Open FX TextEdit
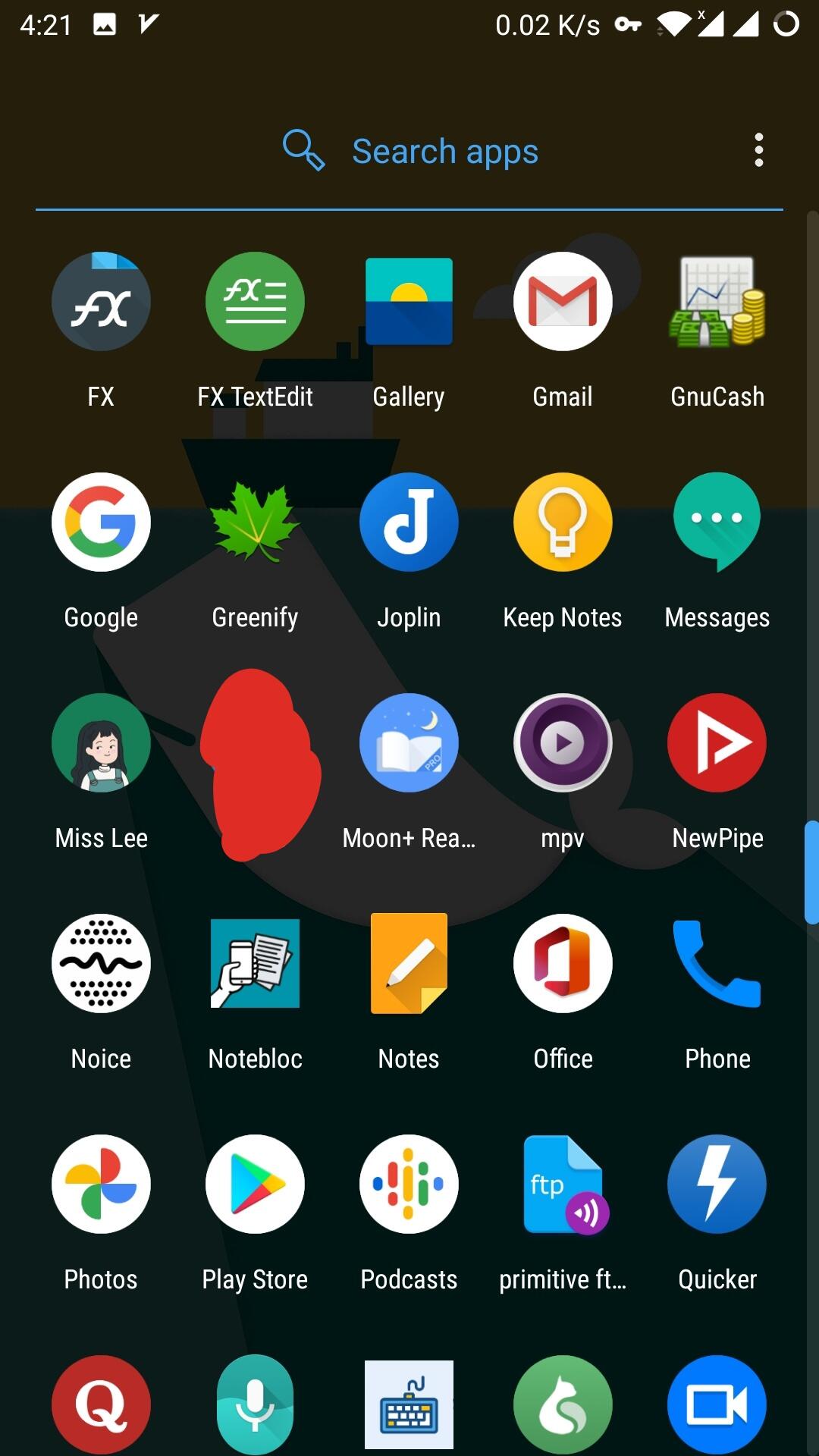The image size is (819, 1456). (255, 302)
